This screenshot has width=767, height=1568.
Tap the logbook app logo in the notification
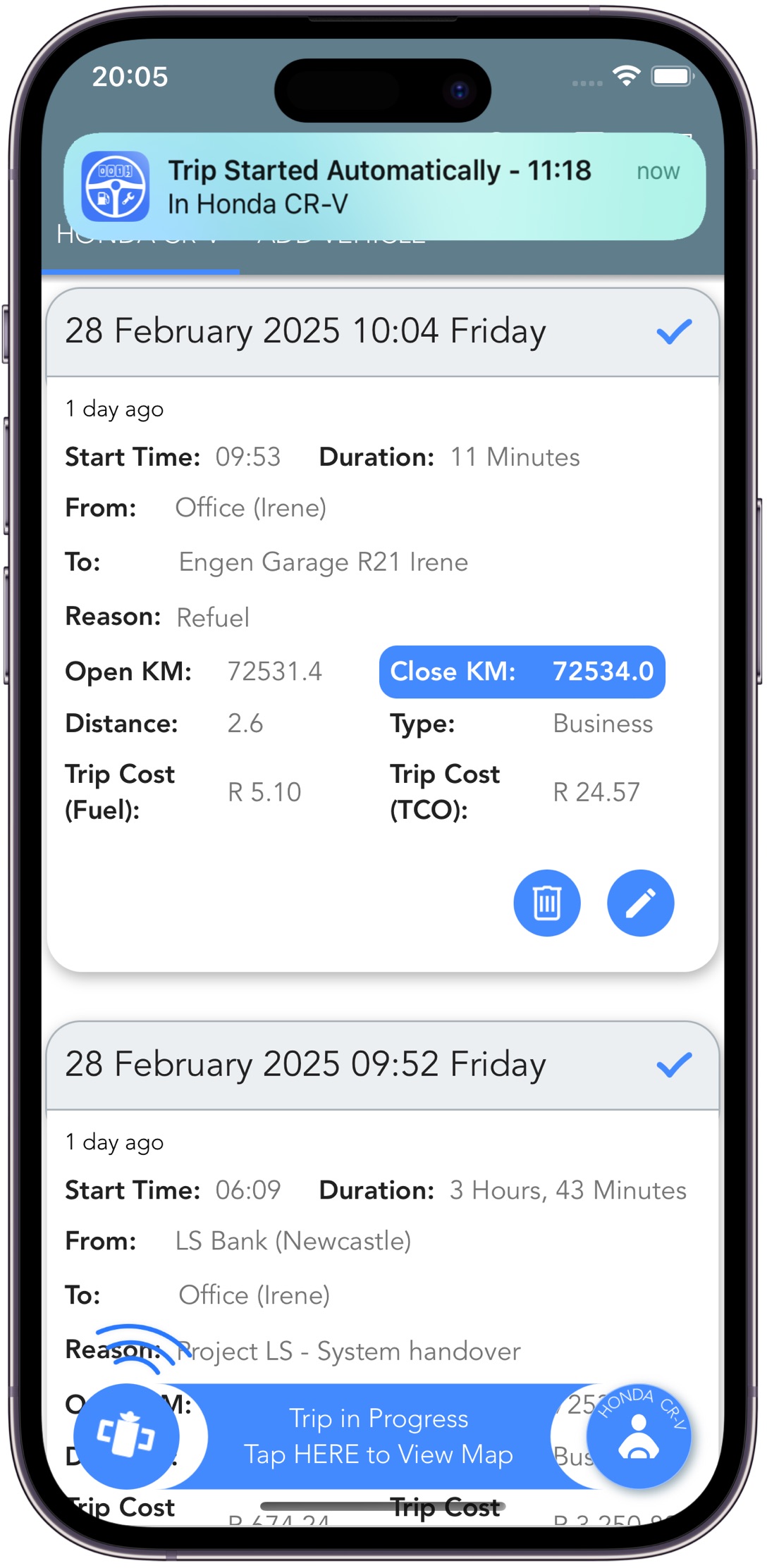[x=115, y=185]
